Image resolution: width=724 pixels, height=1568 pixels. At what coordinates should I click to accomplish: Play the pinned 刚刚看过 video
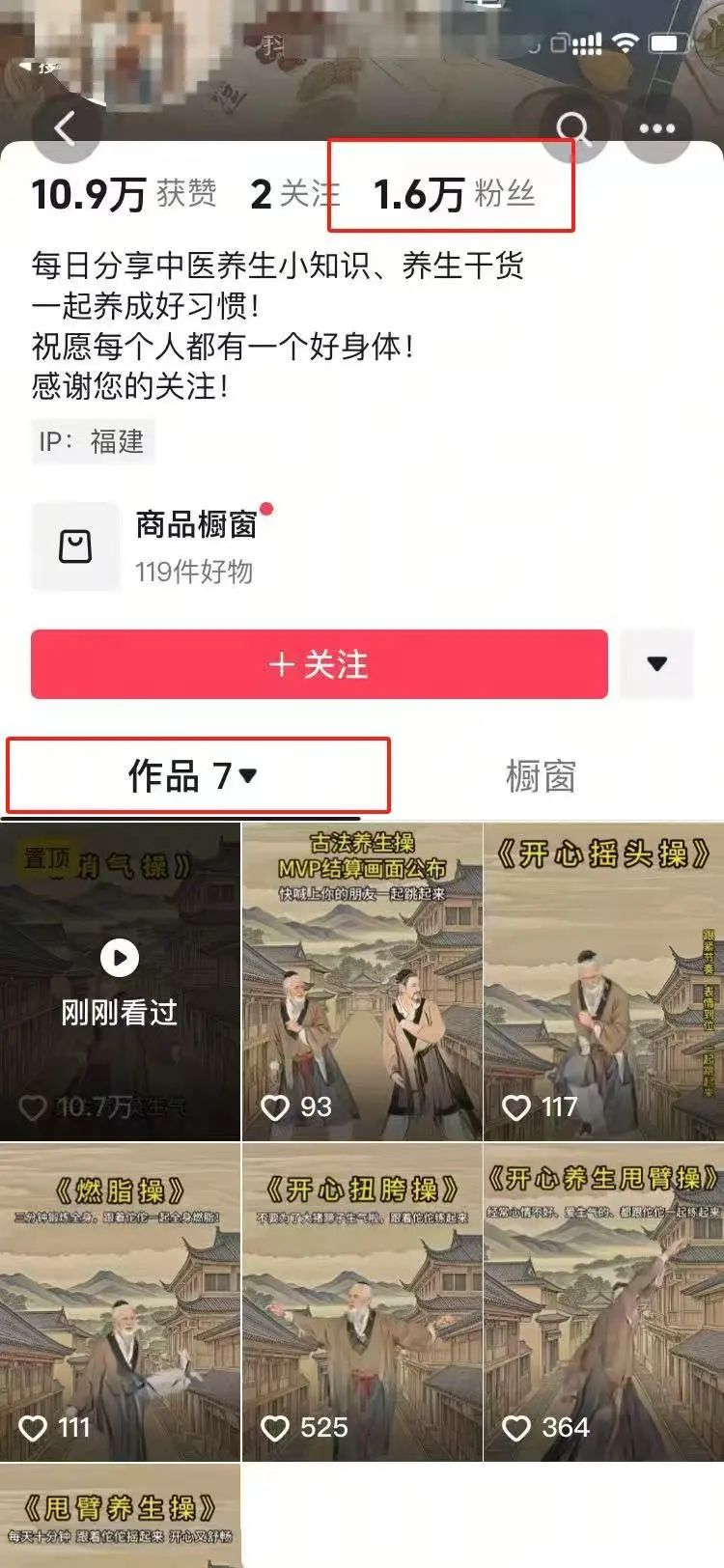click(120, 982)
